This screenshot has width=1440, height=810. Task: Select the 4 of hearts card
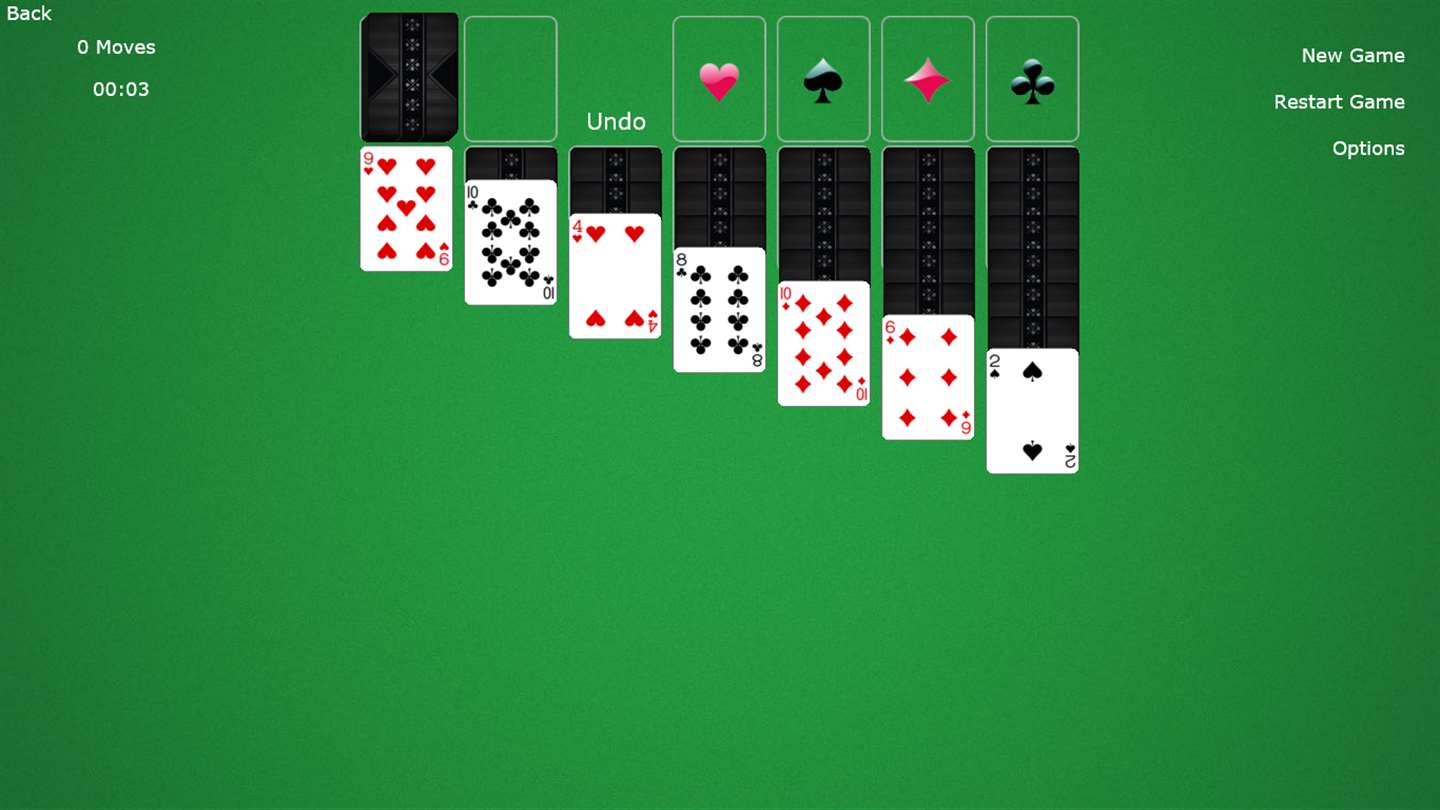[615, 277]
